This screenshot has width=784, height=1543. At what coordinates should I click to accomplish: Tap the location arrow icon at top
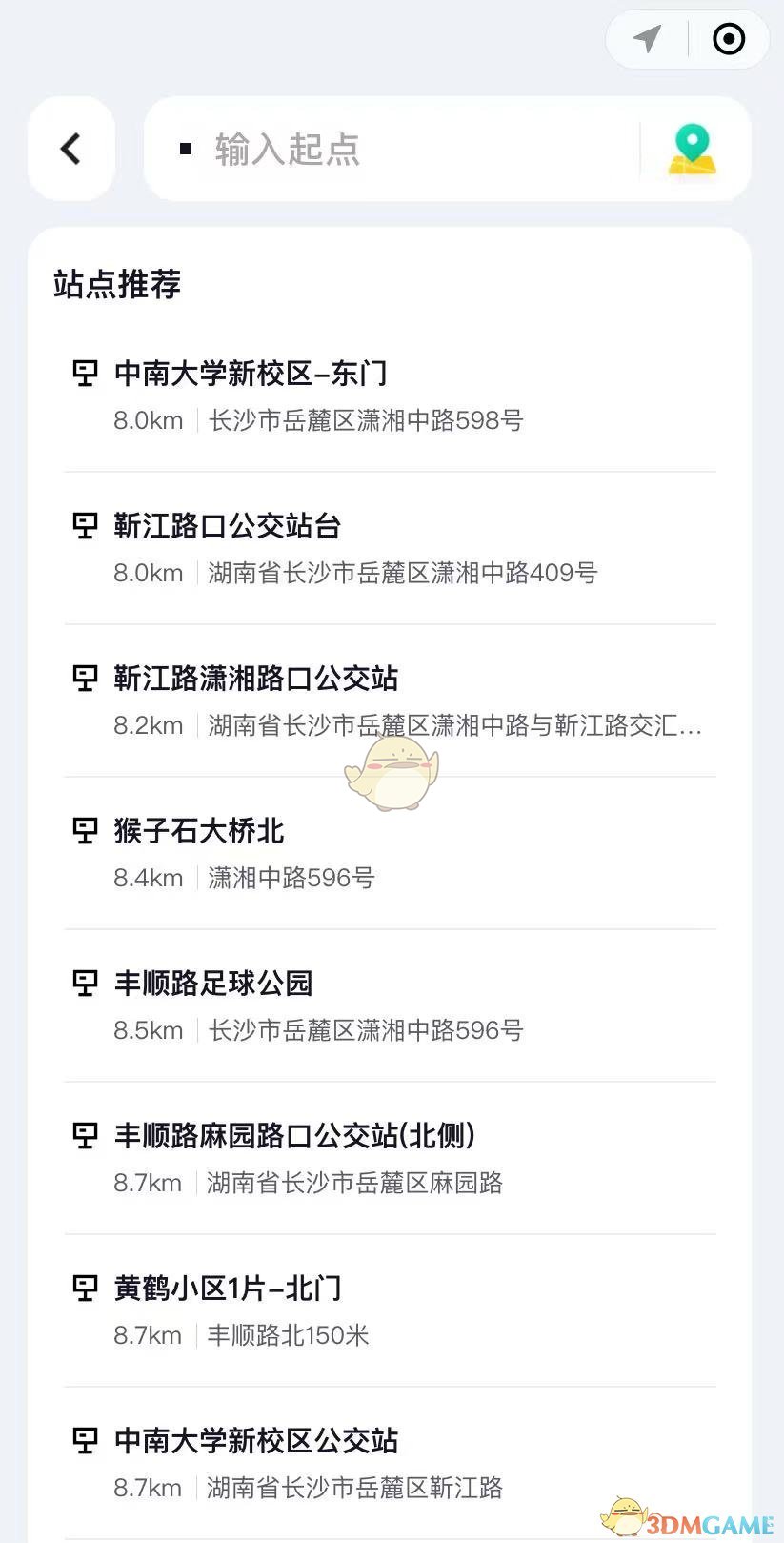tap(648, 39)
